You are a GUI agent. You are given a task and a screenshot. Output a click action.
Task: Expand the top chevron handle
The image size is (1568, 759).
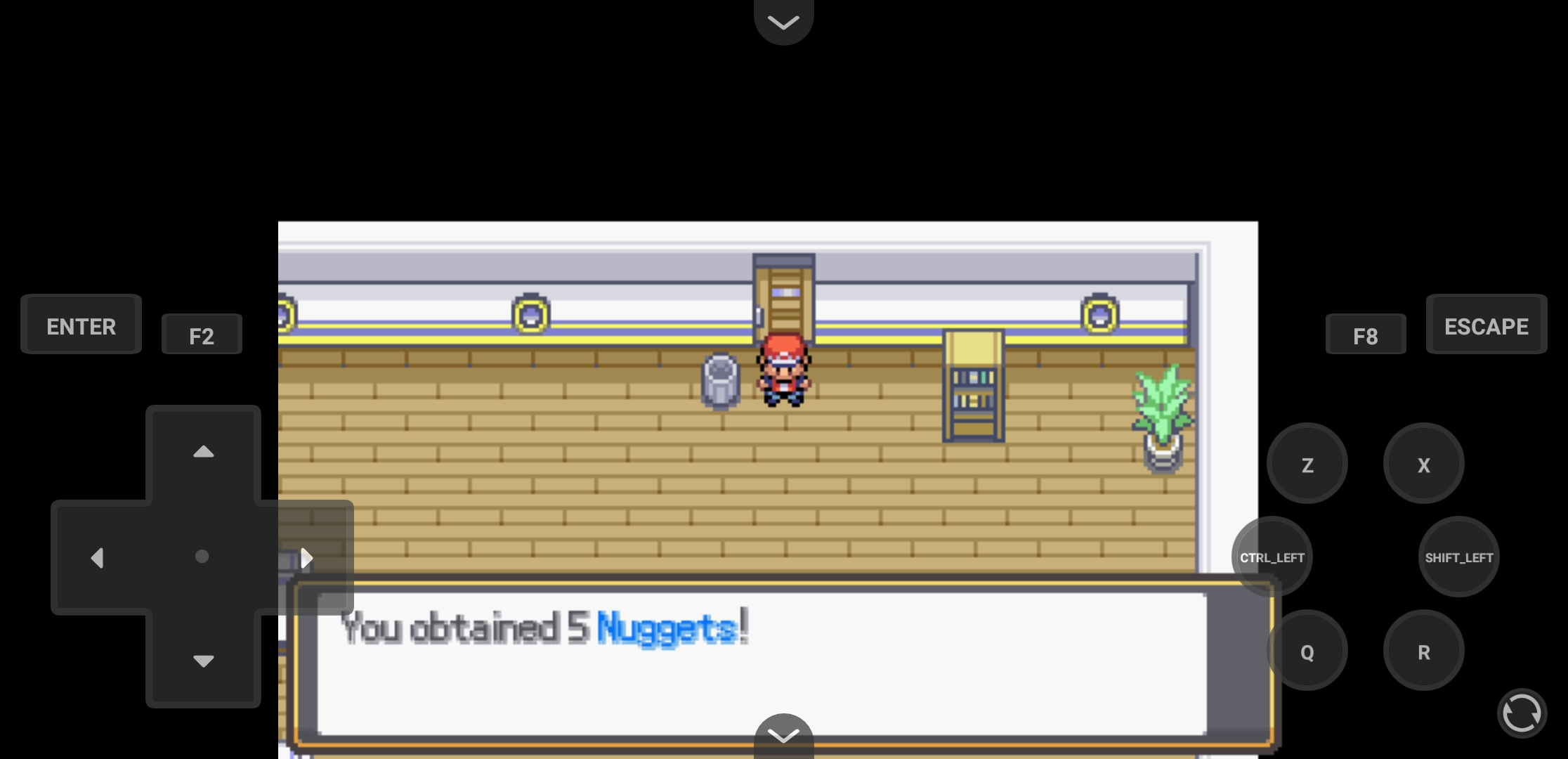pos(783,22)
